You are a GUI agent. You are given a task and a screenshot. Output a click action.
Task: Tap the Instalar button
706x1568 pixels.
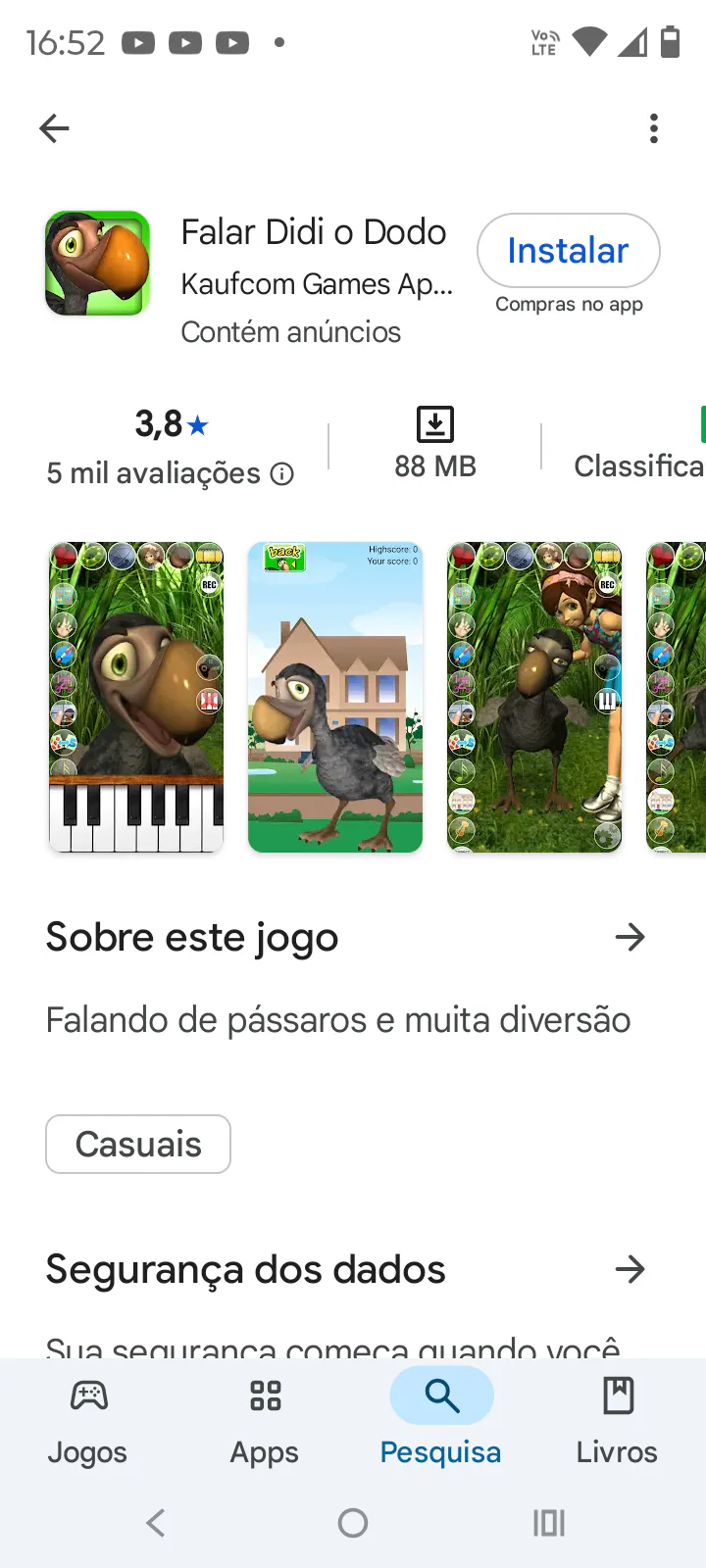tap(569, 251)
